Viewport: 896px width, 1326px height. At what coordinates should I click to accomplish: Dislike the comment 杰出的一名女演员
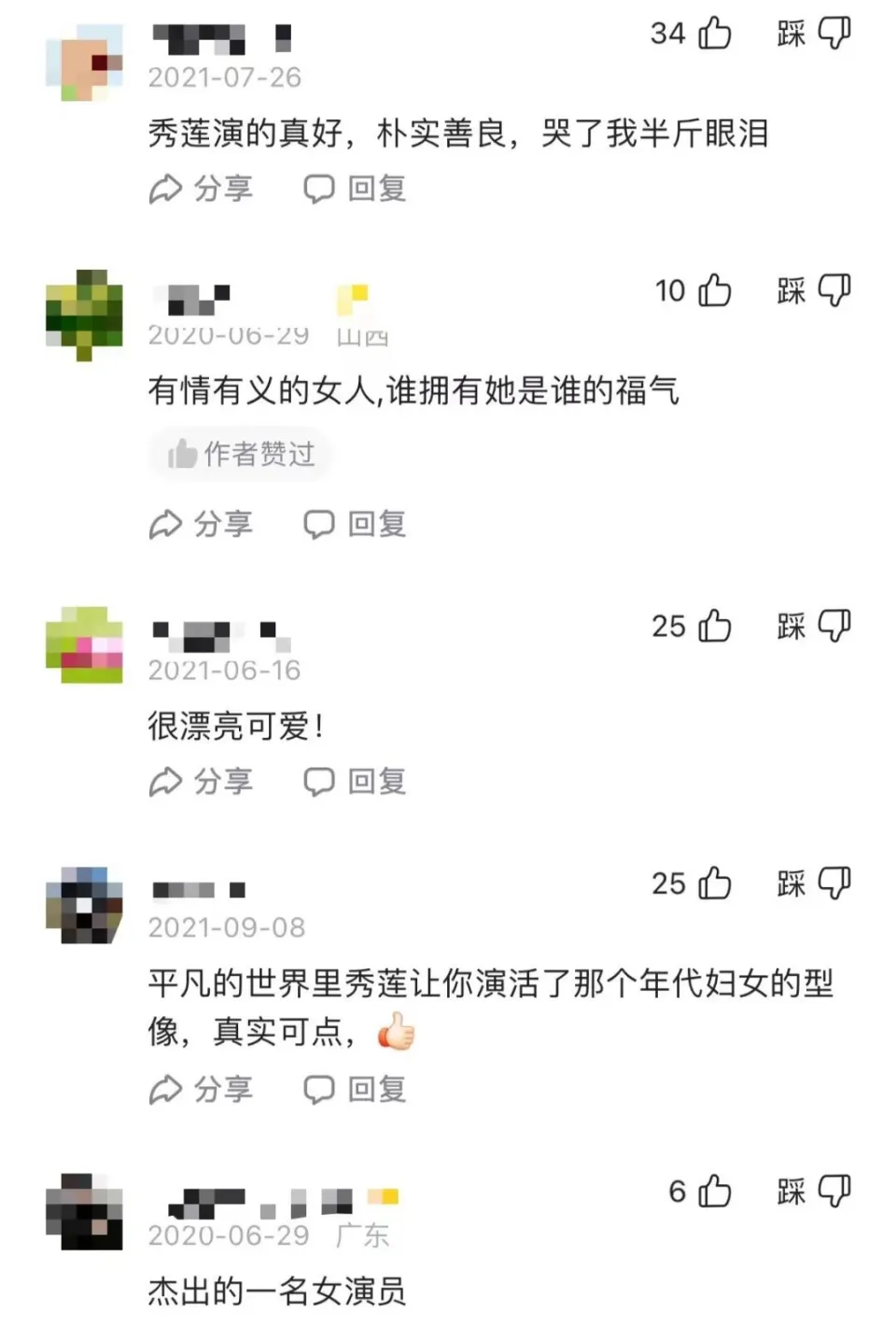(833, 1191)
